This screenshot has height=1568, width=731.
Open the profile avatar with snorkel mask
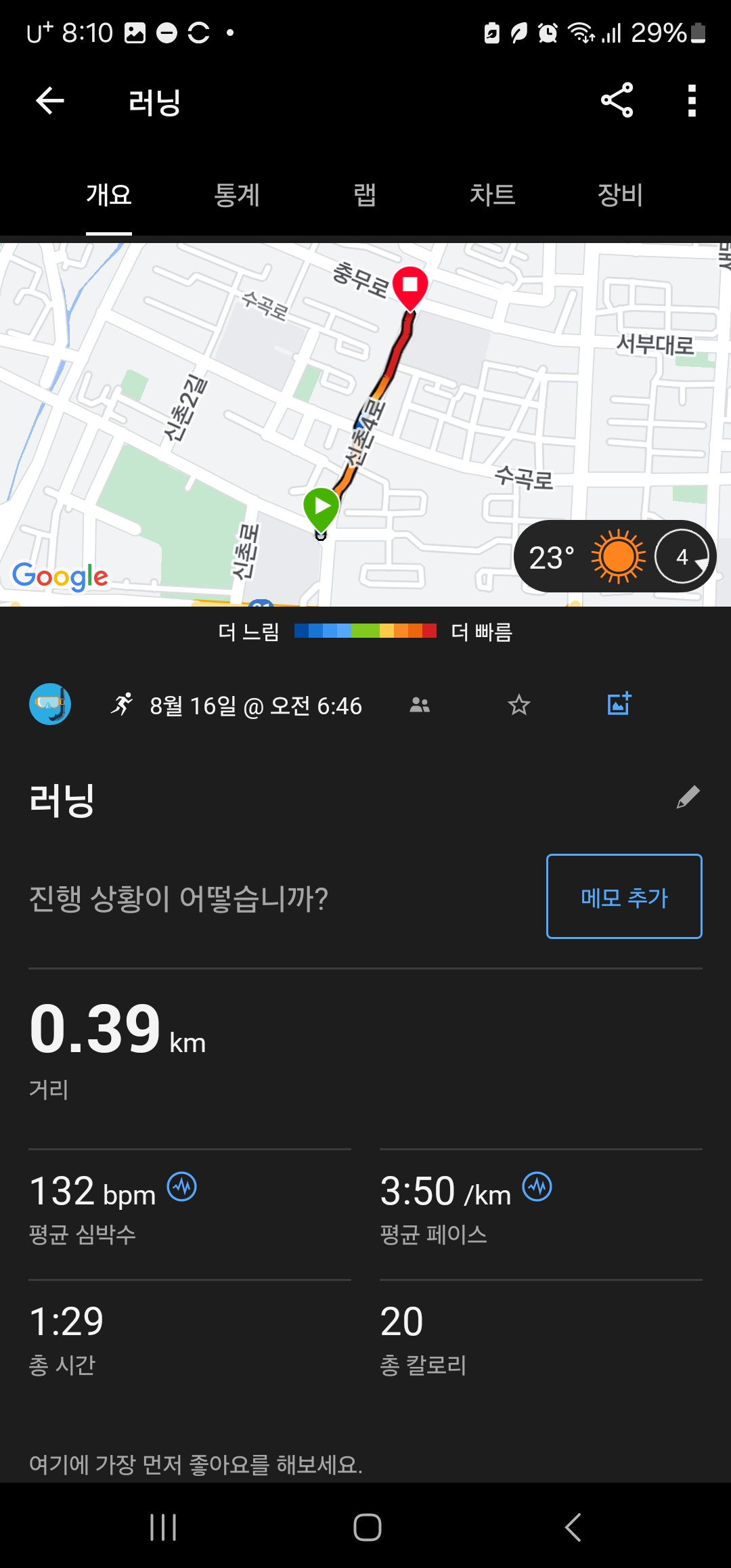coord(50,704)
